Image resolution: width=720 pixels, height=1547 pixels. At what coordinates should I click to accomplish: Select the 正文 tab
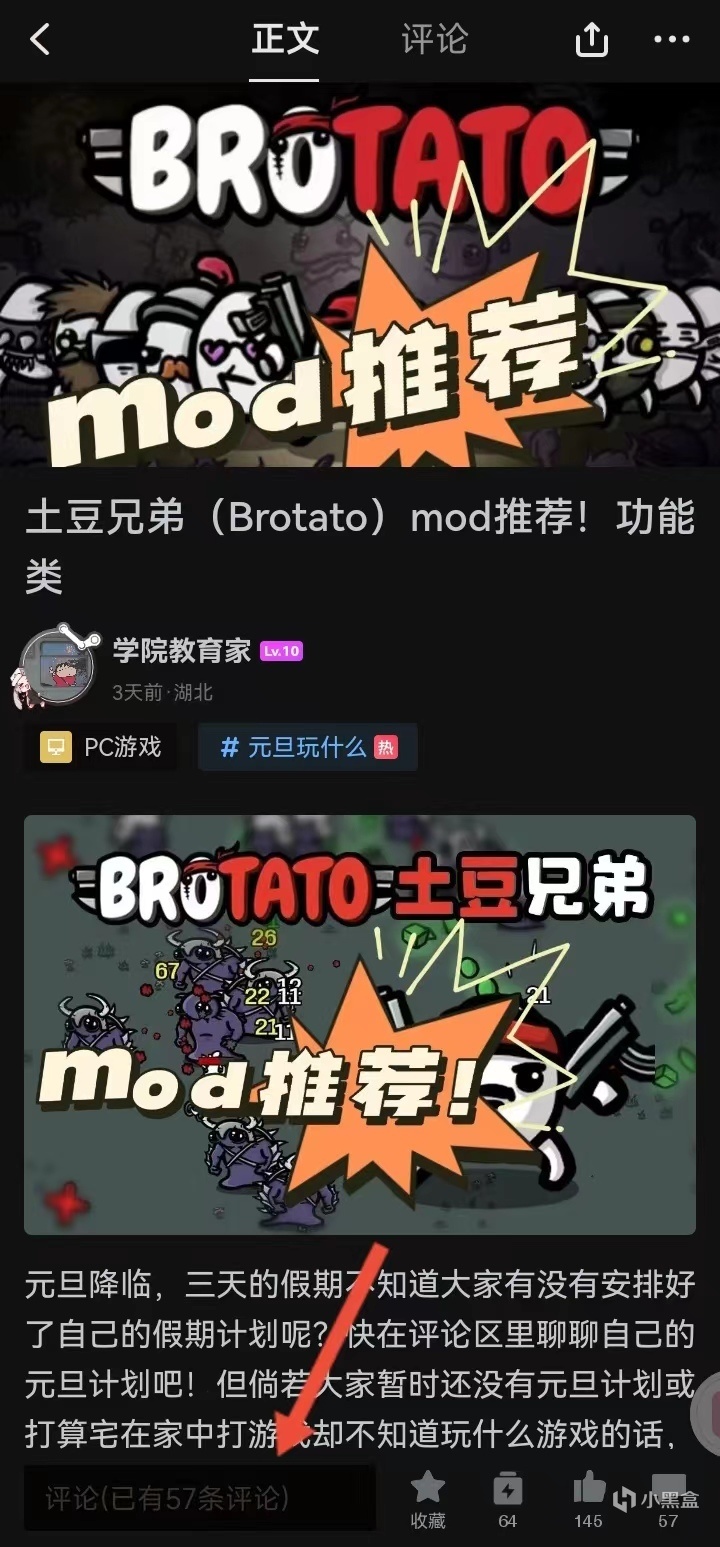pos(285,40)
